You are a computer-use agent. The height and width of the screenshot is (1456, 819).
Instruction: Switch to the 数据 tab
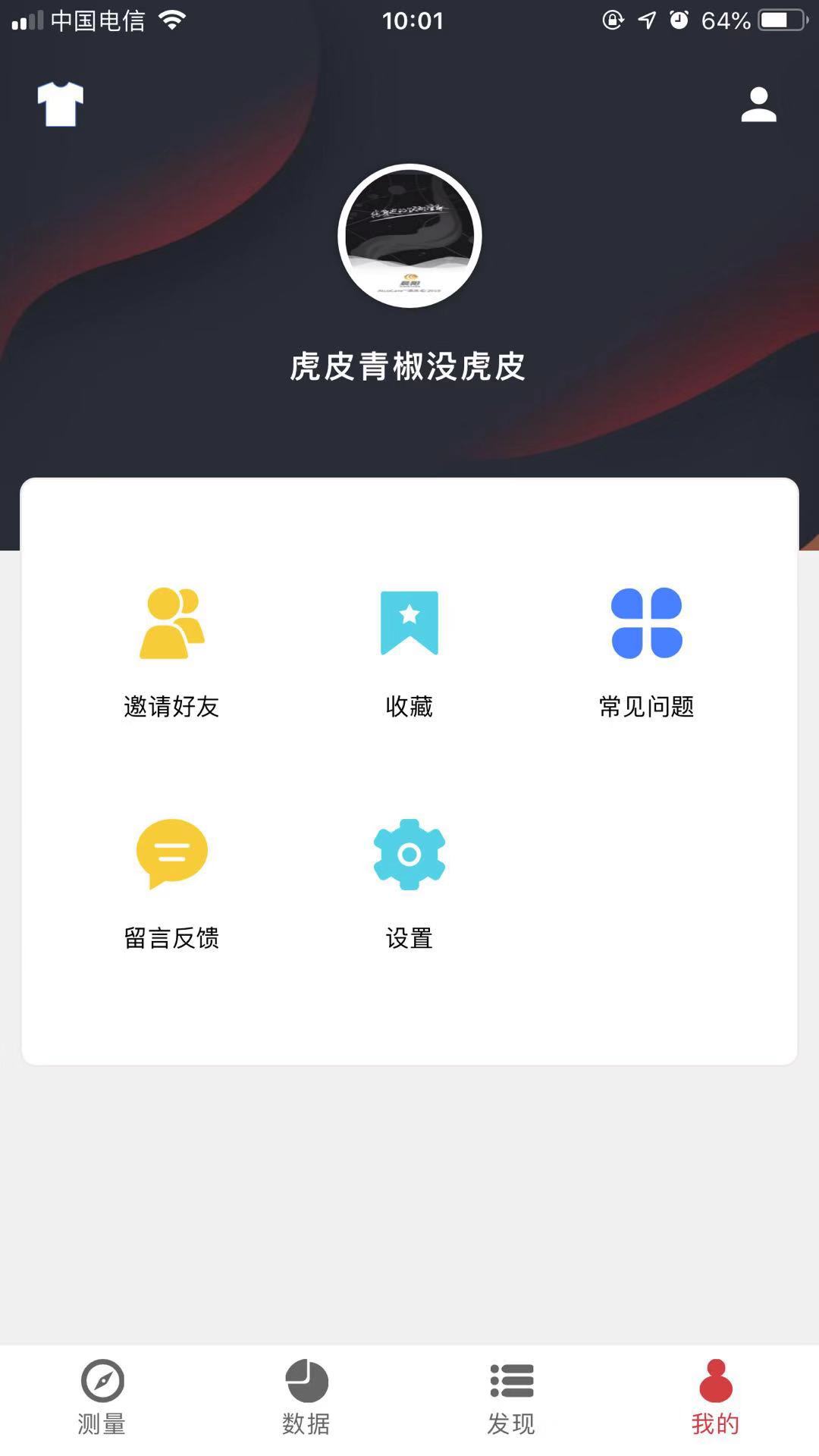pyautogui.click(x=306, y=1397)
